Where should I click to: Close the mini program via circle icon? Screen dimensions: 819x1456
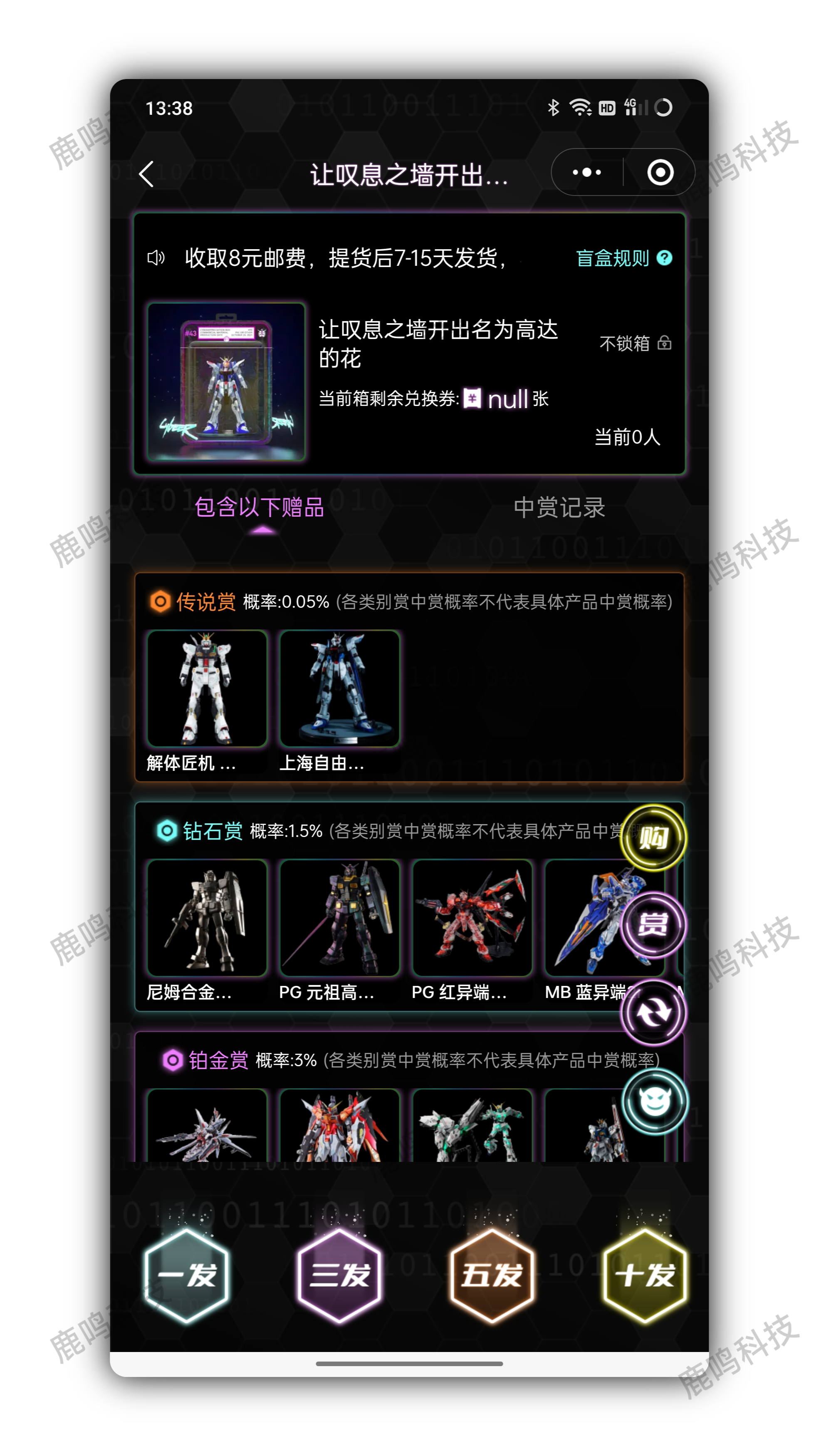point(660,172)
